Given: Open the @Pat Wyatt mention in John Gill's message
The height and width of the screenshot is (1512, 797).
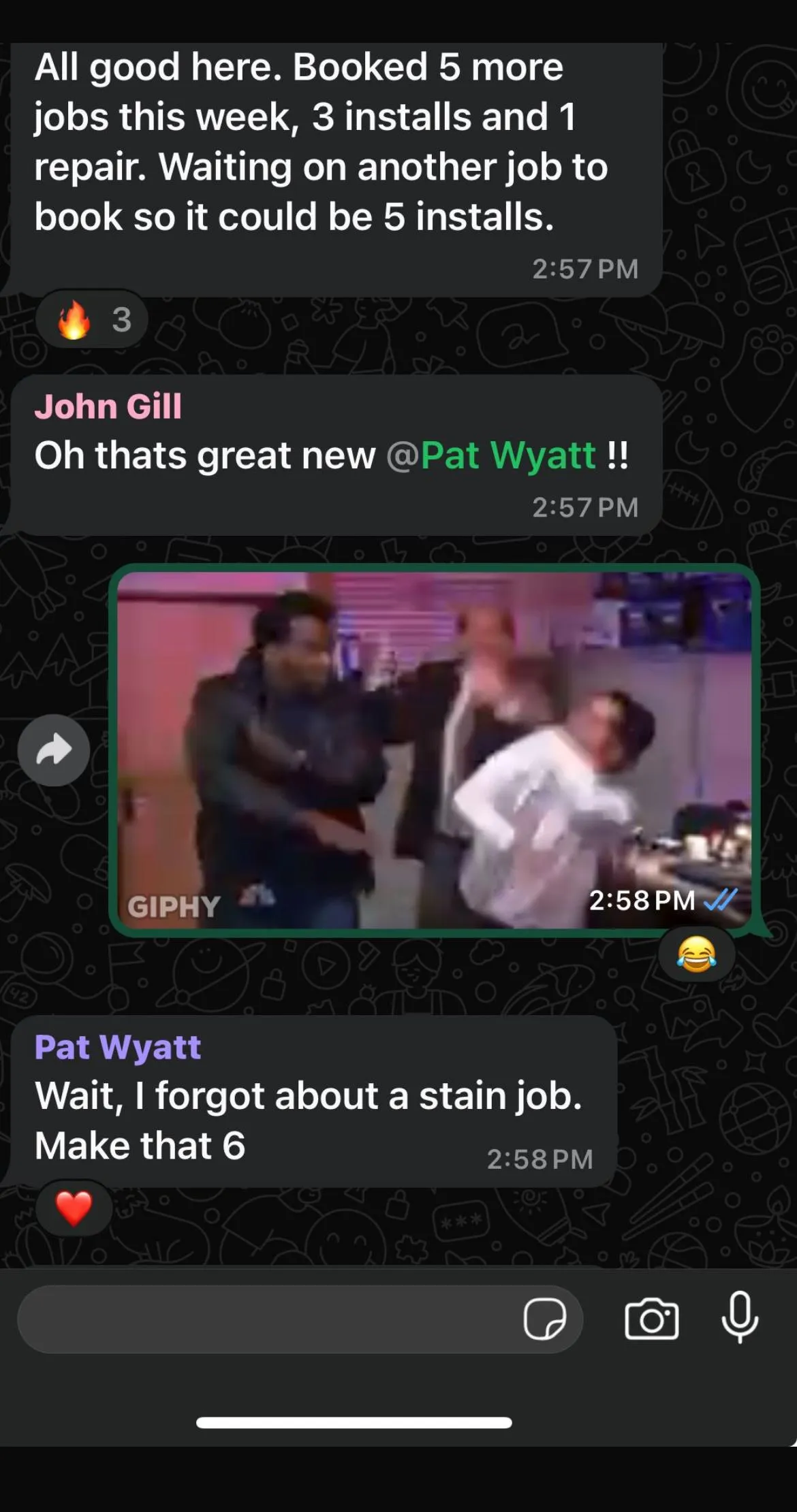Looking at the screenshot, I should click(492, 455).
